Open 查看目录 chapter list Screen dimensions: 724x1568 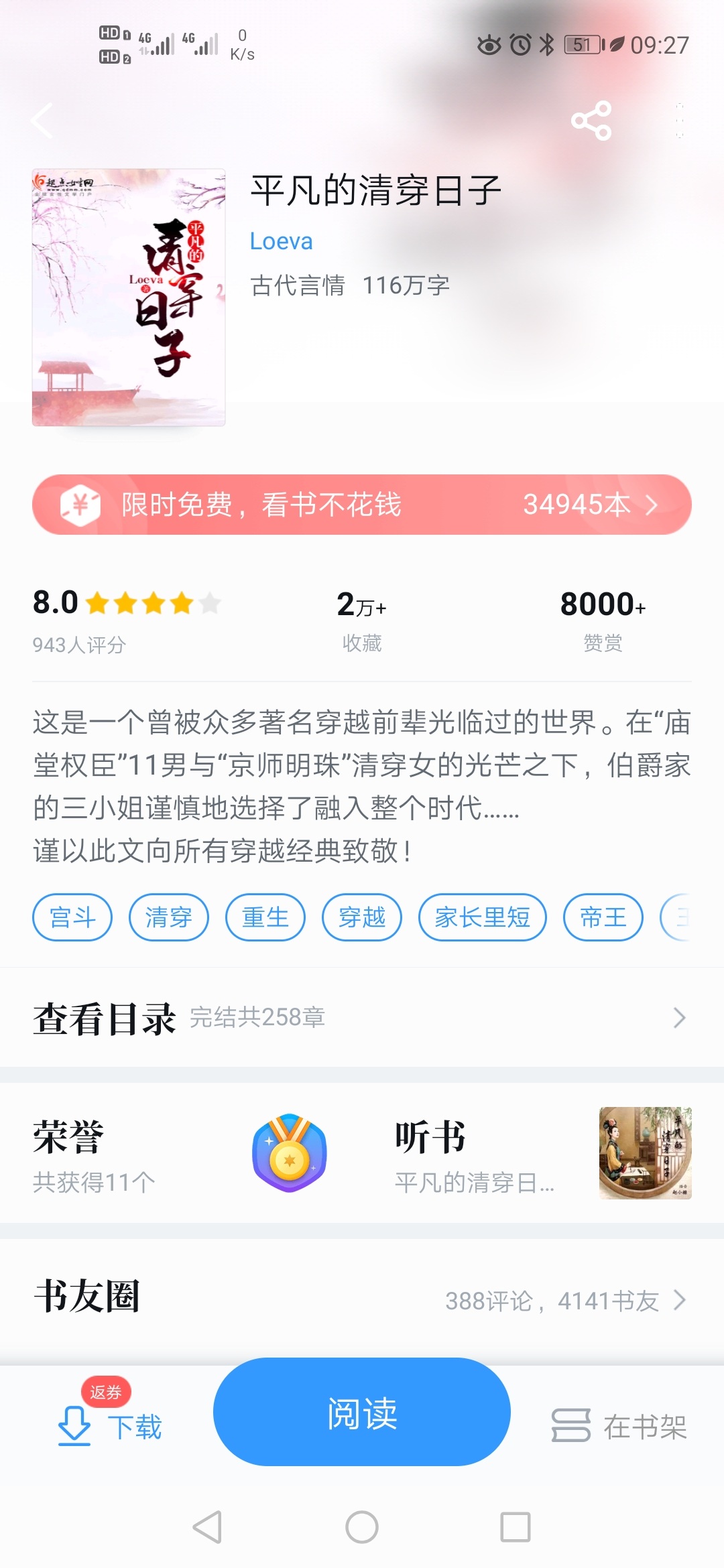362,1018
